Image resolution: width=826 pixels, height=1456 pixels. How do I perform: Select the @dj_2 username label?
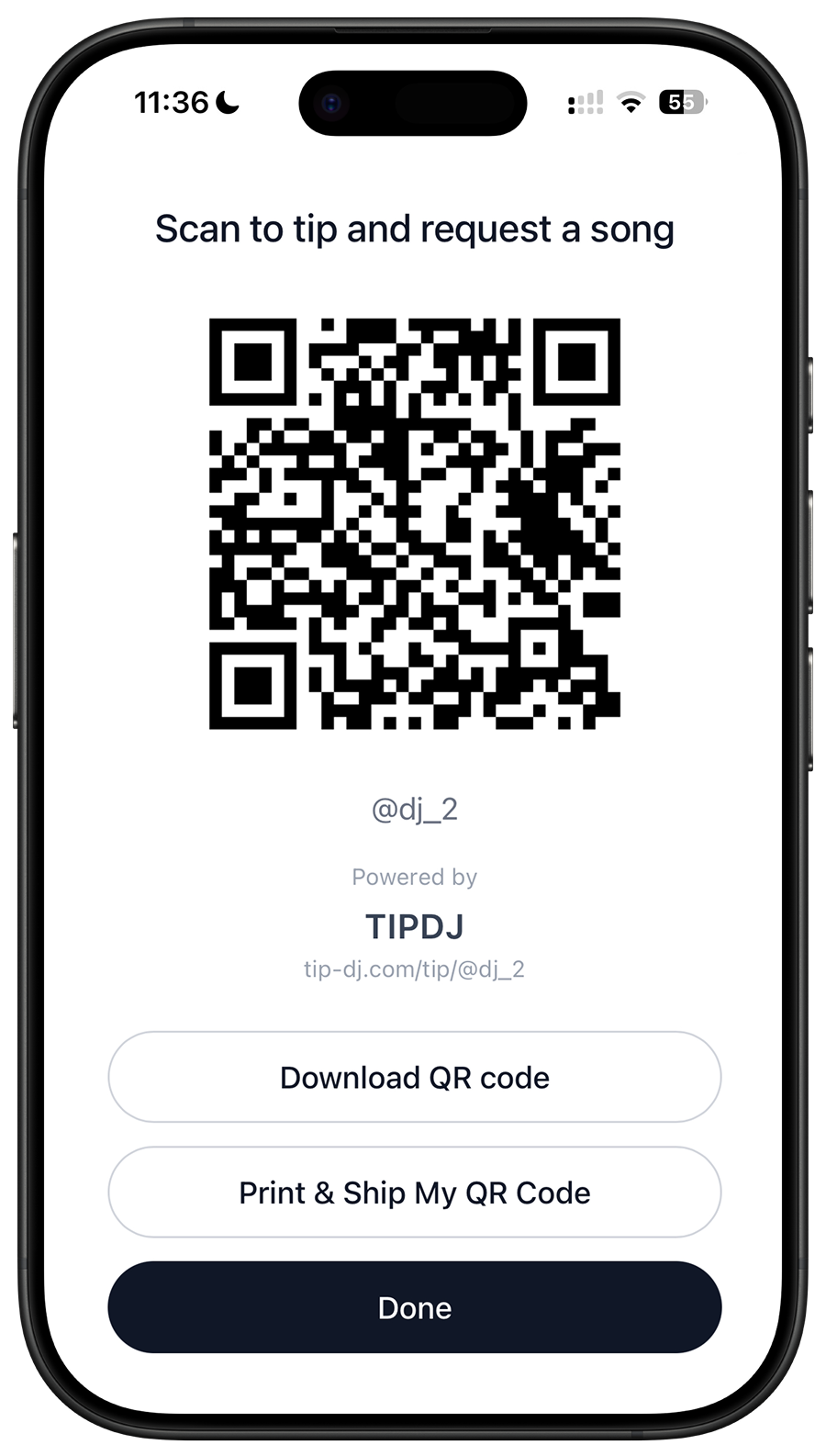tap(414, 809)
